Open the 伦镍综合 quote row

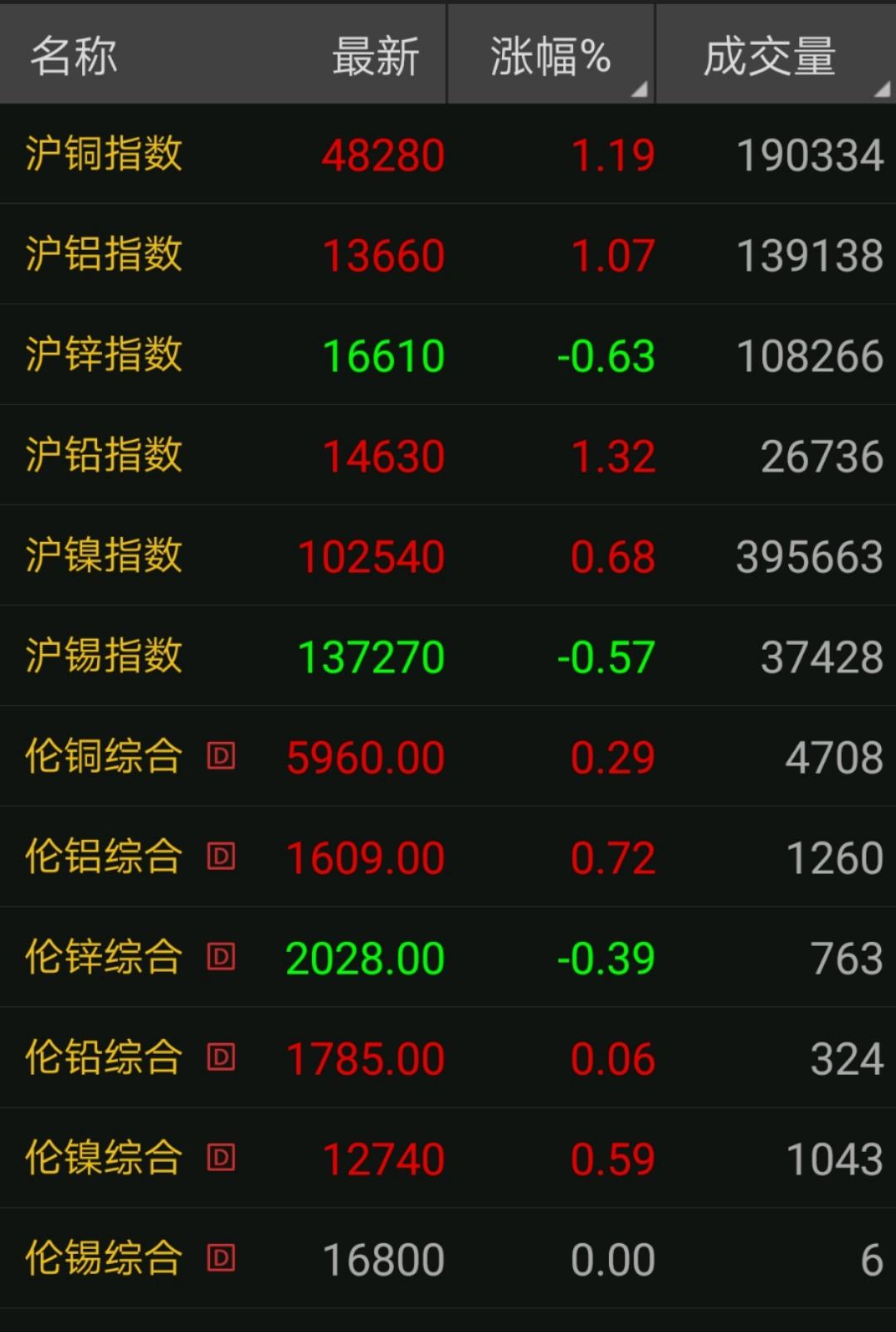tap(448, 1158)
